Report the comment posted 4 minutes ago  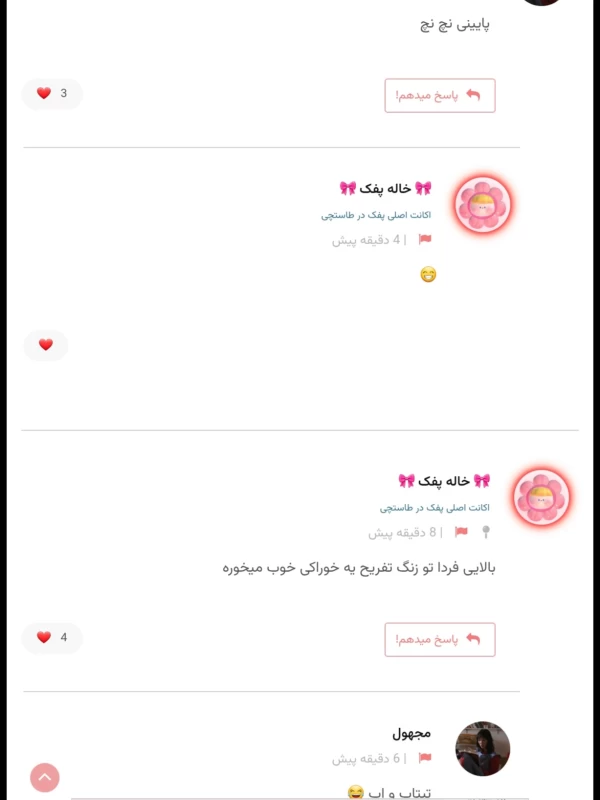[x=425, y=240]
